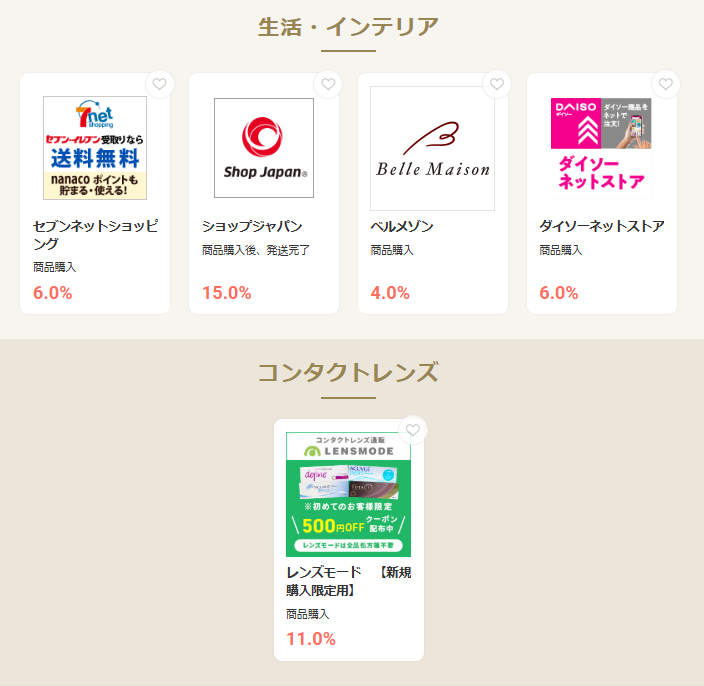Open the ベルメゾン card
The width and height of the screenshot is (704, 686).
tap(432, 200)
